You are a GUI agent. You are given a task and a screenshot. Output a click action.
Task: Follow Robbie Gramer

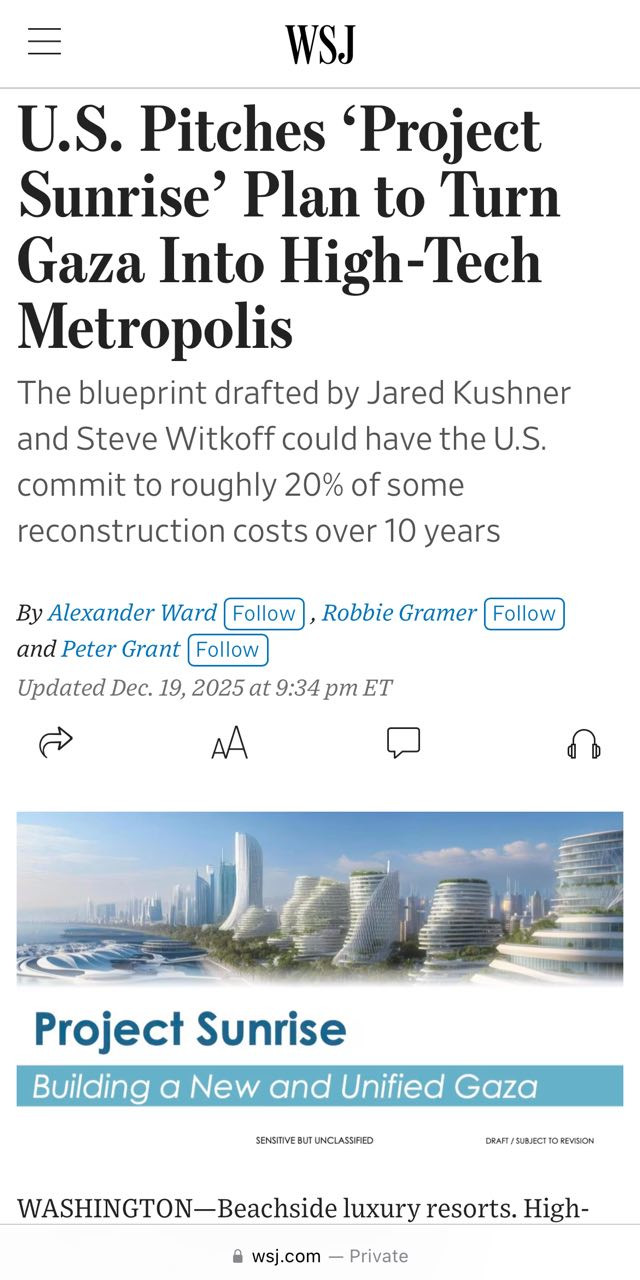[524, 613]
